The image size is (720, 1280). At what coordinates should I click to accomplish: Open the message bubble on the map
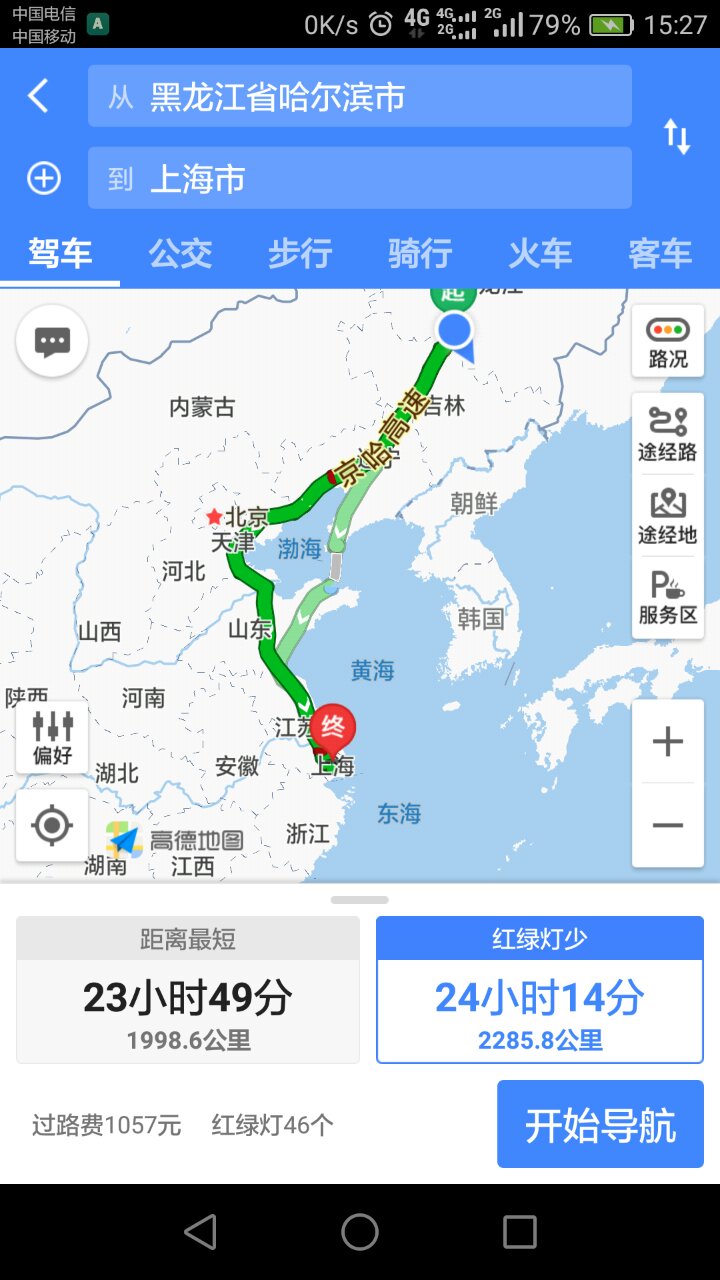[x=52, y=341]
